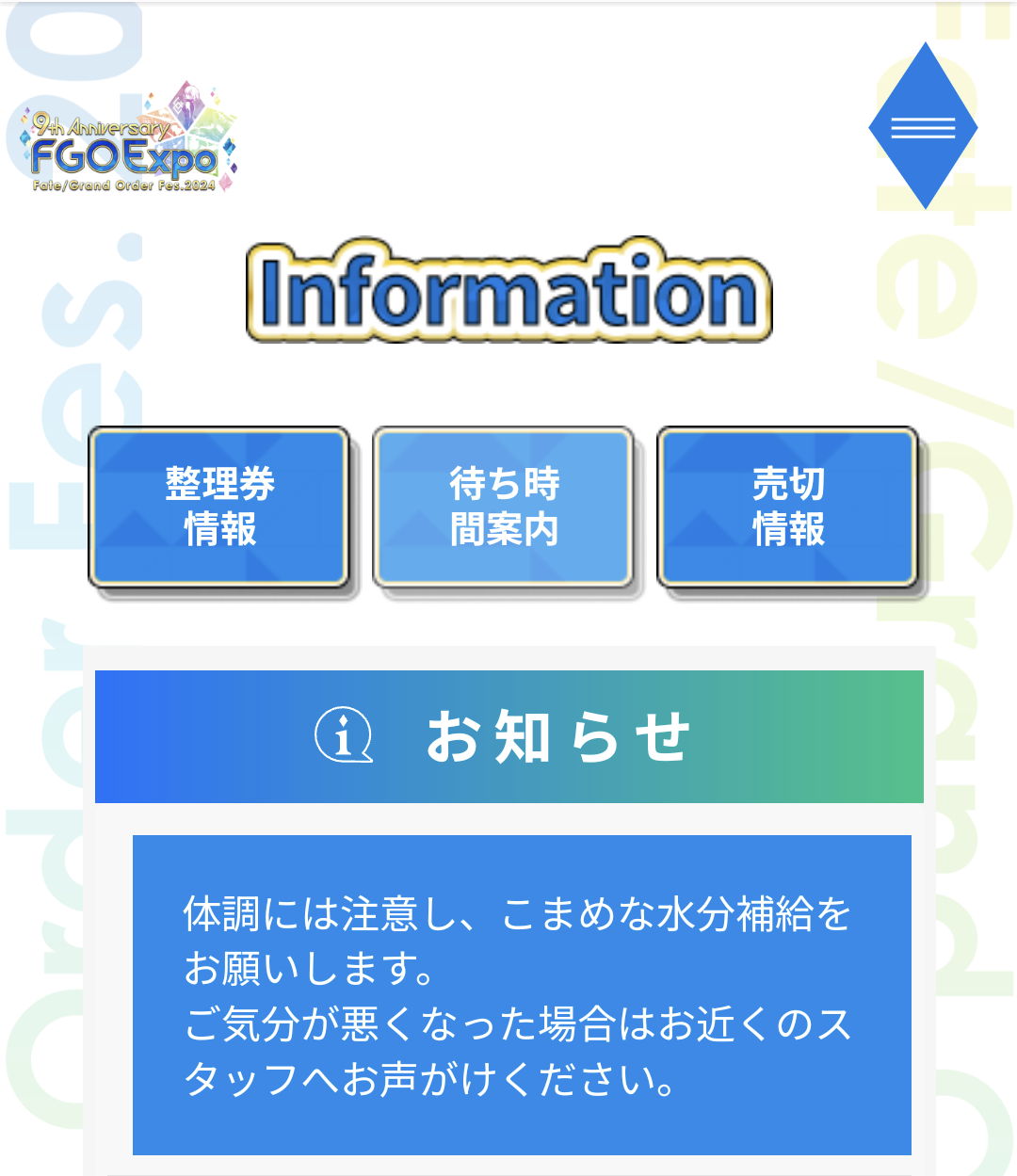This screenshot has width=1017, height=1176.
Task: Switch to 待ち時間案内 section
Action: (x=504, y=507)
